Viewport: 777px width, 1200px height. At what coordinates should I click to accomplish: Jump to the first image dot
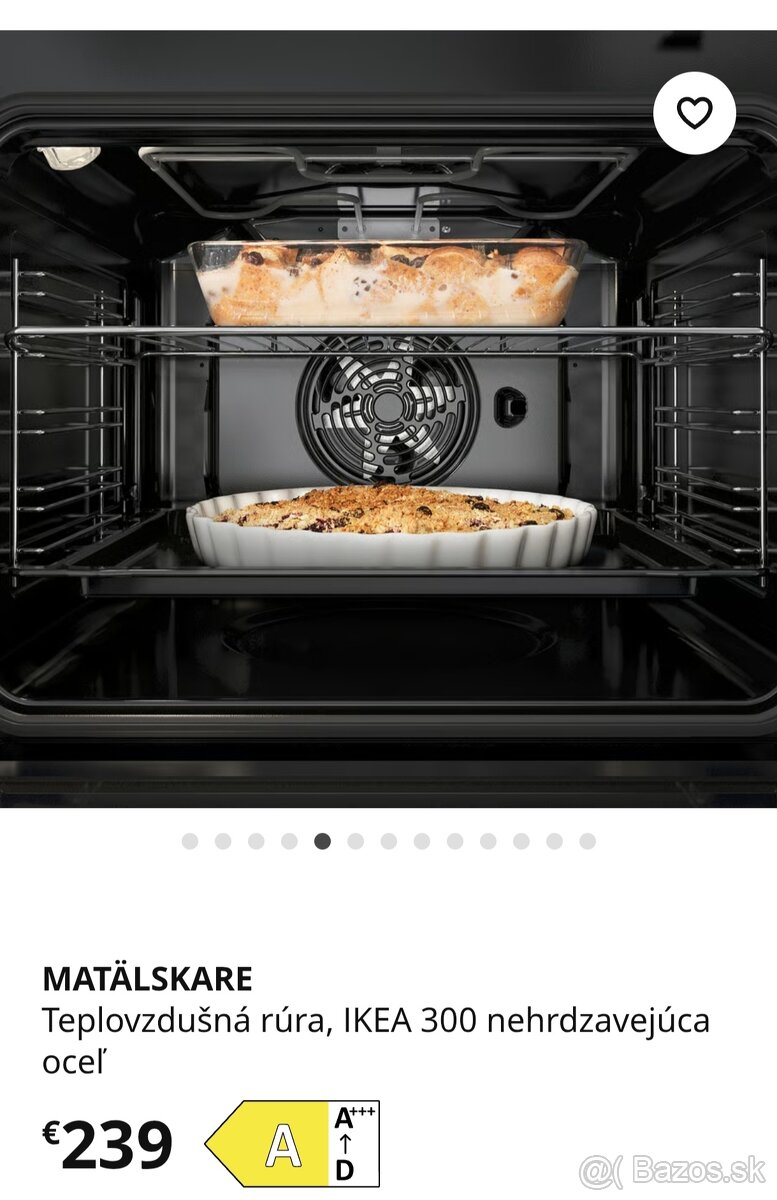click(x=190, y=841)
